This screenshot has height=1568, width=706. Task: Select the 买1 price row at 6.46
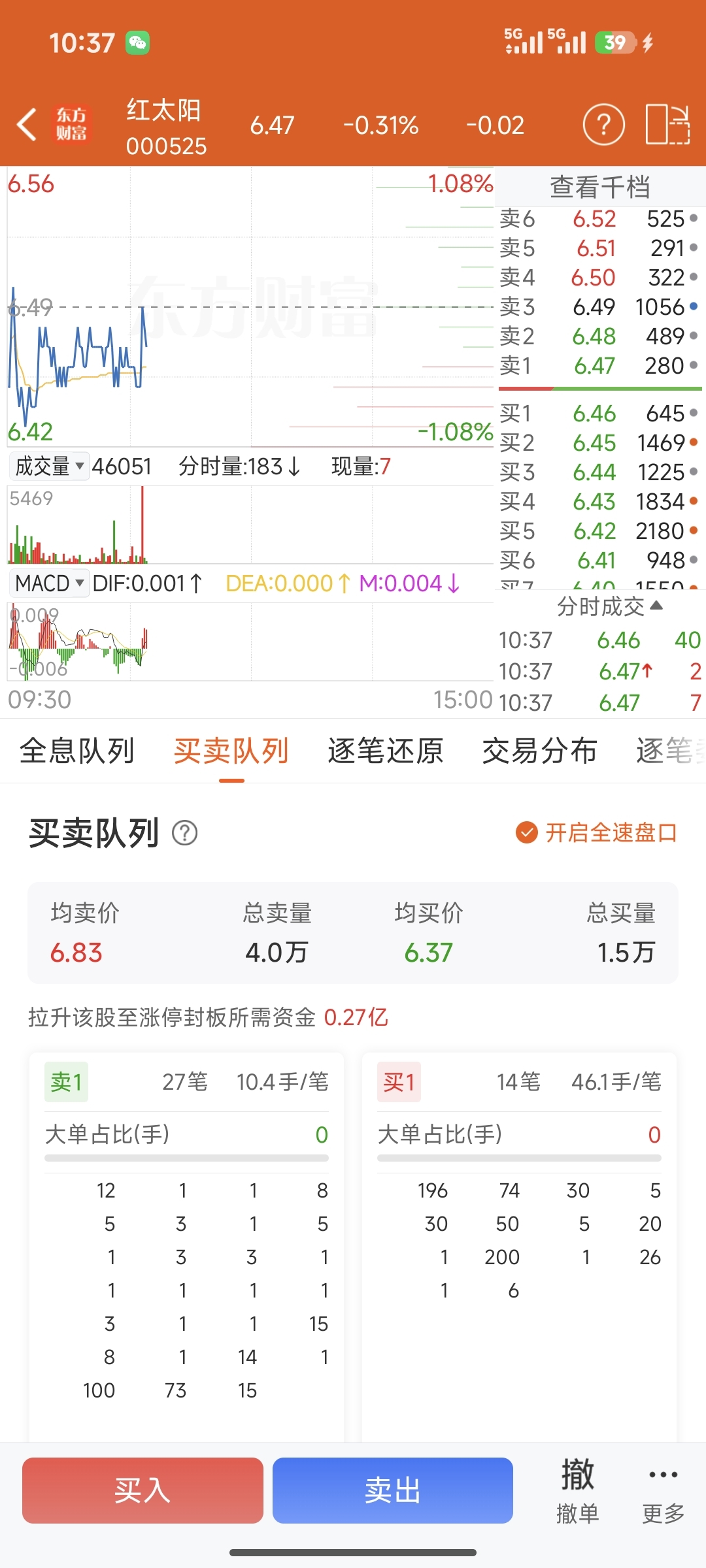[598, 414]
